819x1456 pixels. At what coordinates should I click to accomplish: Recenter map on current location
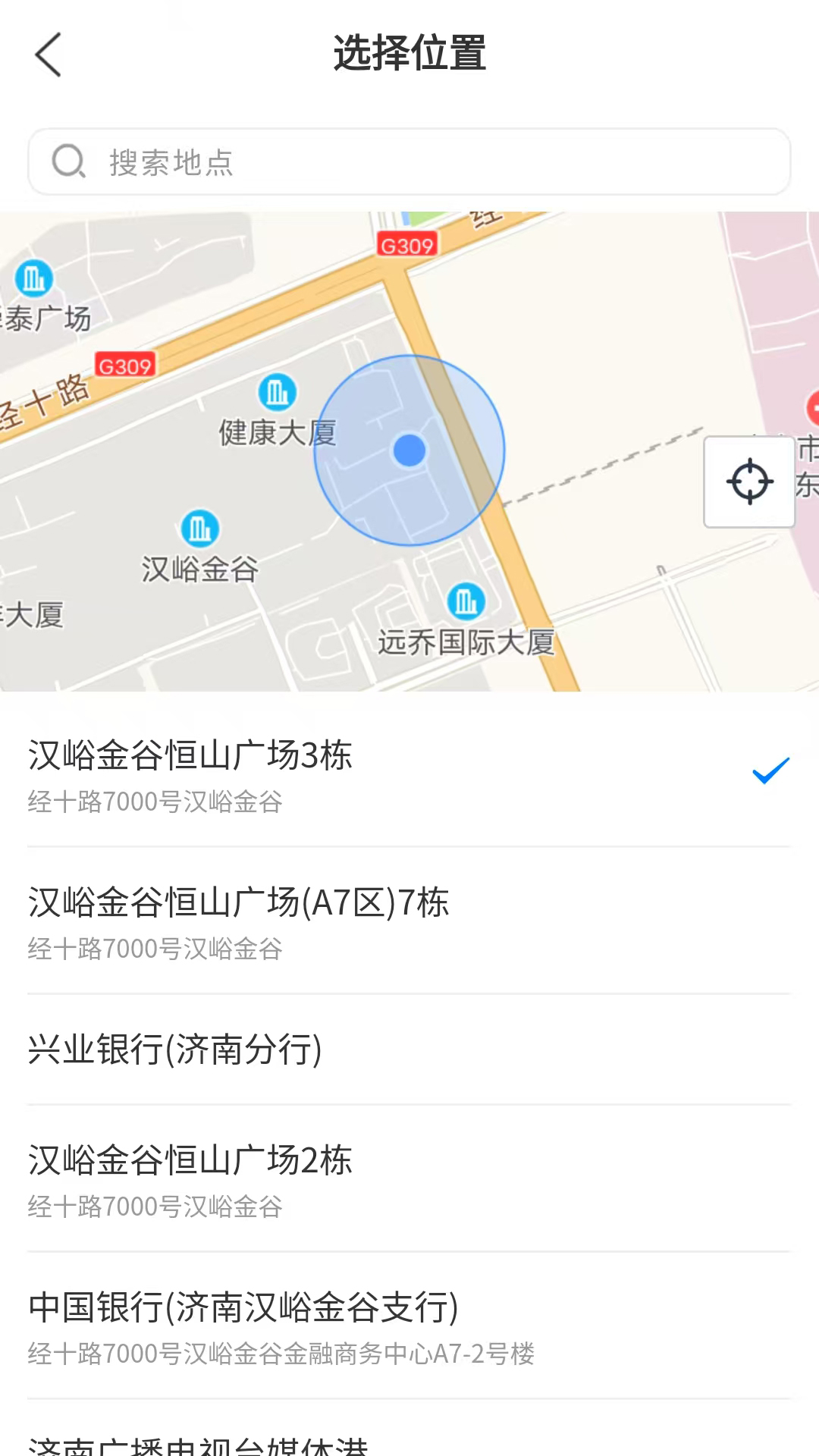[749, 482]
